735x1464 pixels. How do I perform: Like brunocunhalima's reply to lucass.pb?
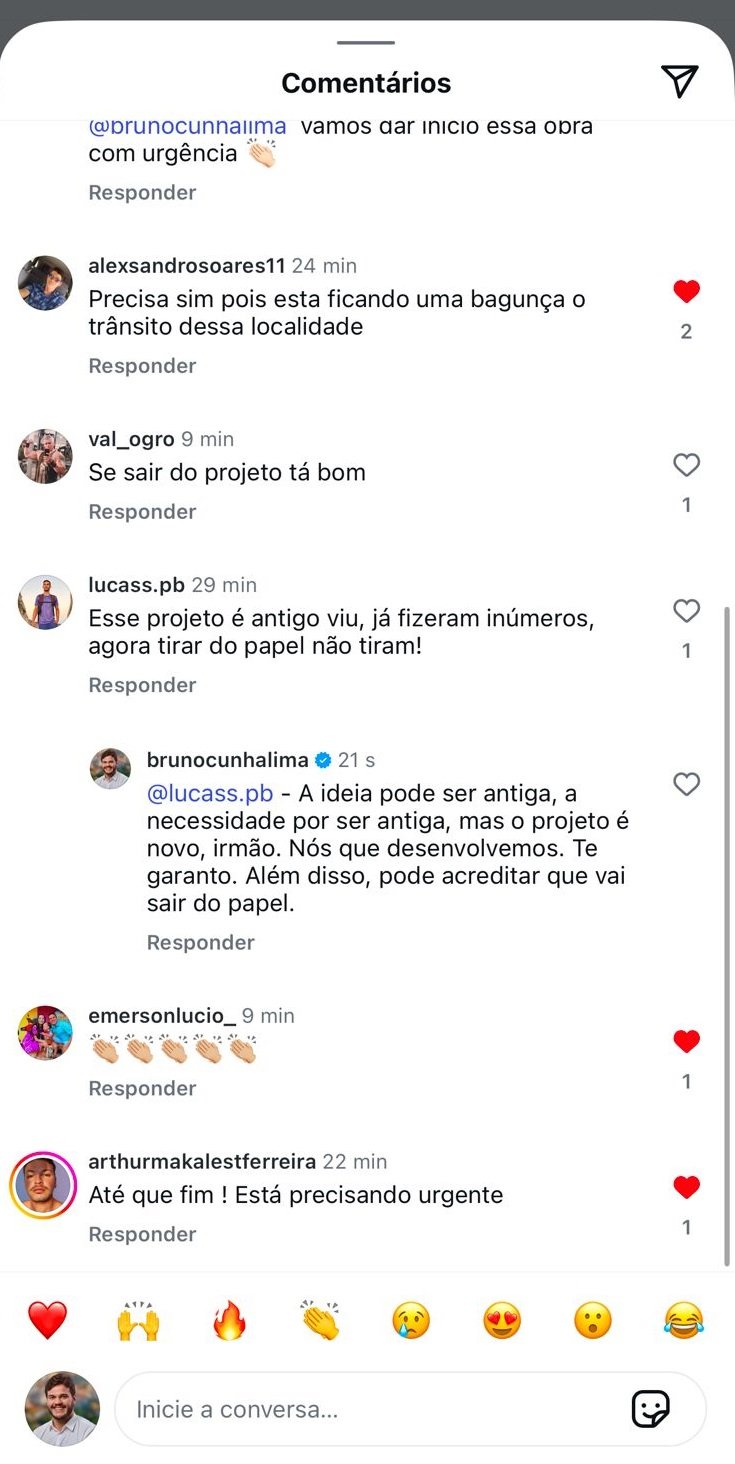686,785
